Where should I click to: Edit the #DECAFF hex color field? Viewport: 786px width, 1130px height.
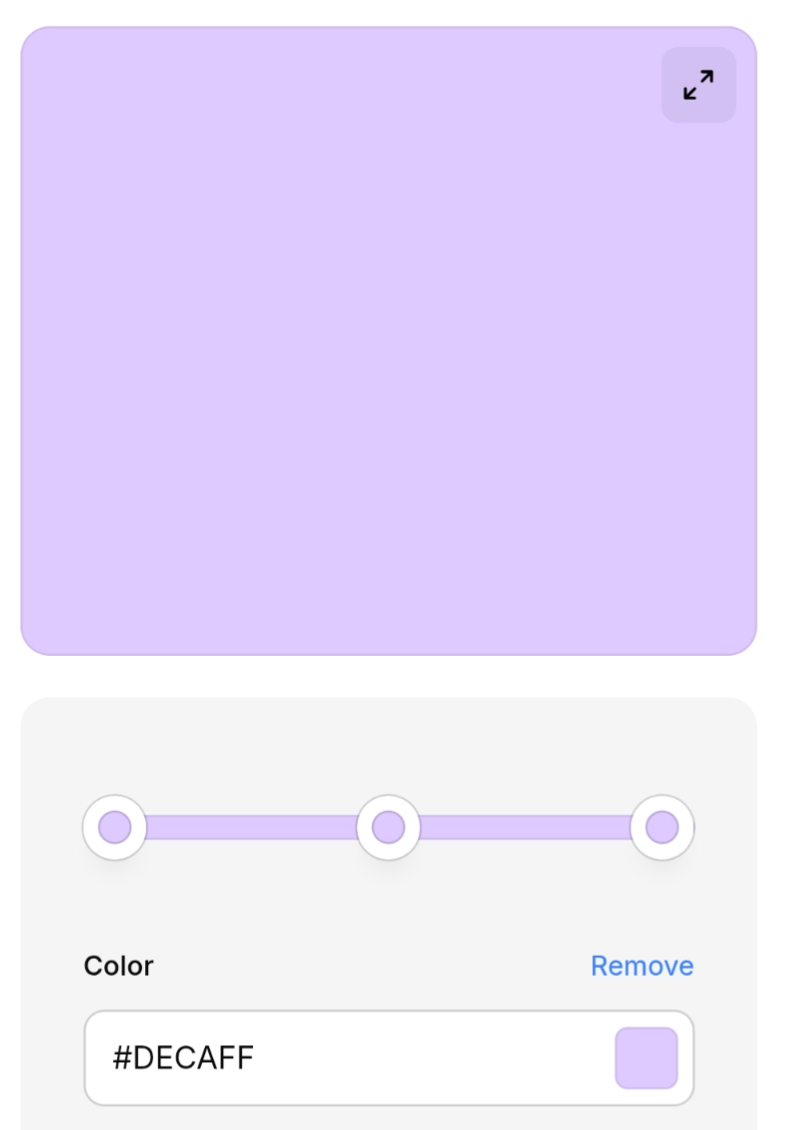point(340,1057)
